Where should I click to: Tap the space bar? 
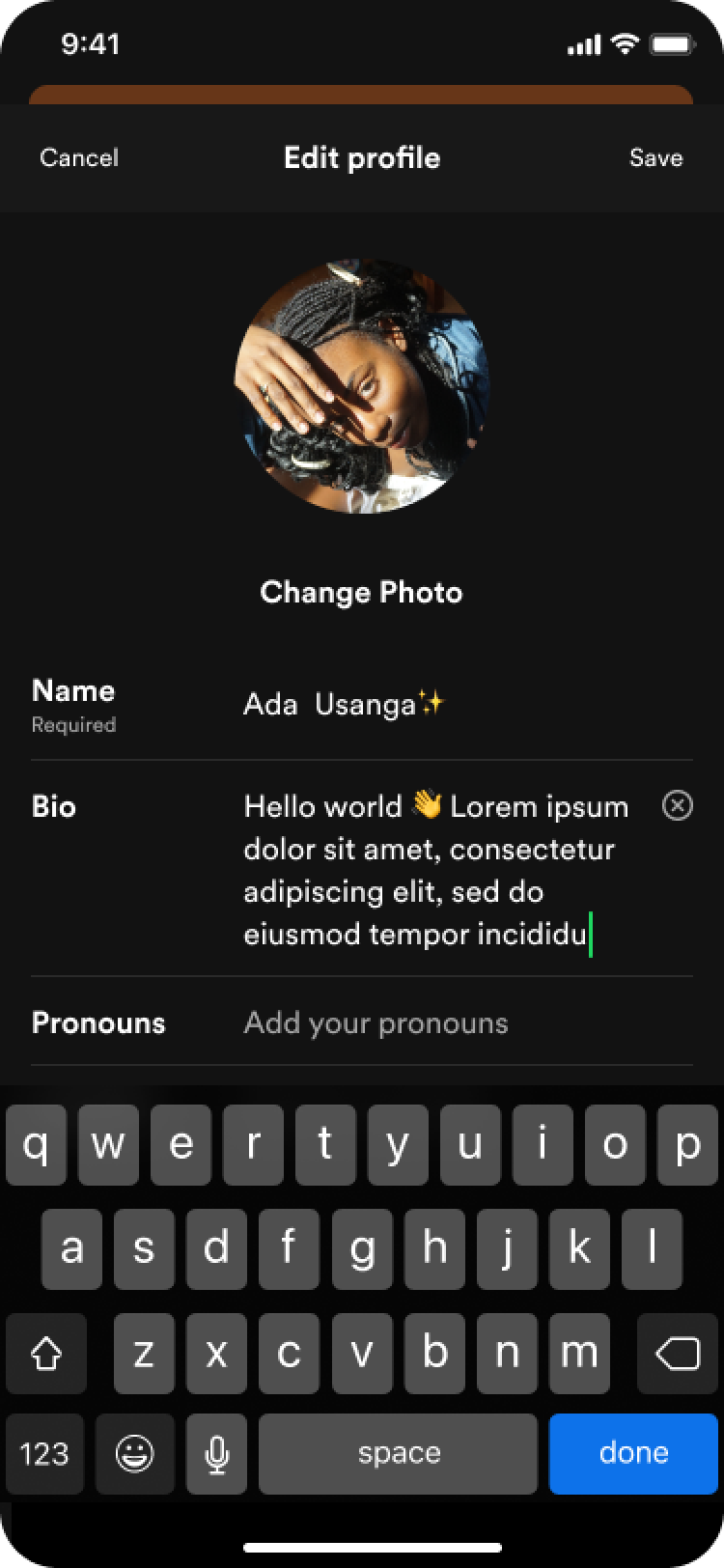pyautogui.click(x=398, y=1453)
